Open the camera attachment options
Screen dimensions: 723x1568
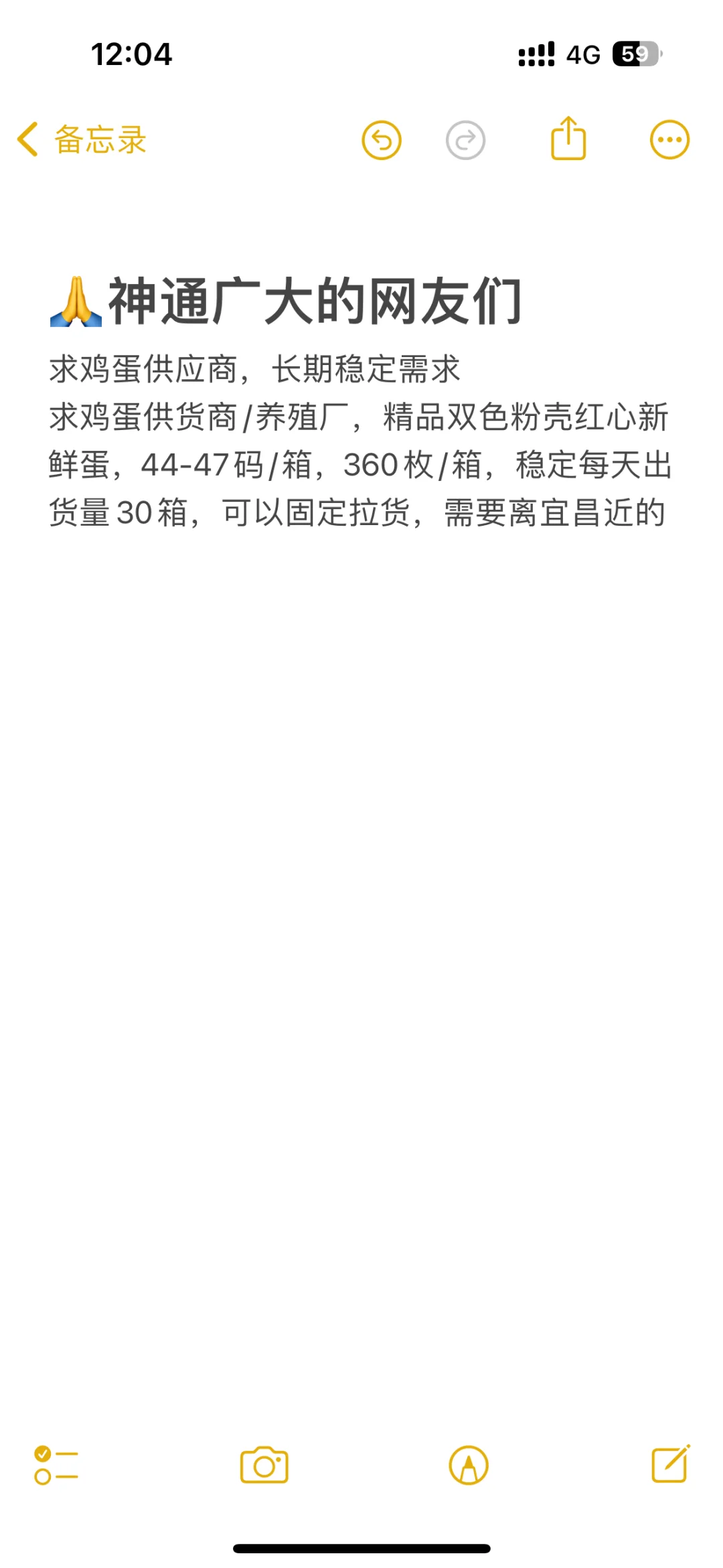(264, 1465)
